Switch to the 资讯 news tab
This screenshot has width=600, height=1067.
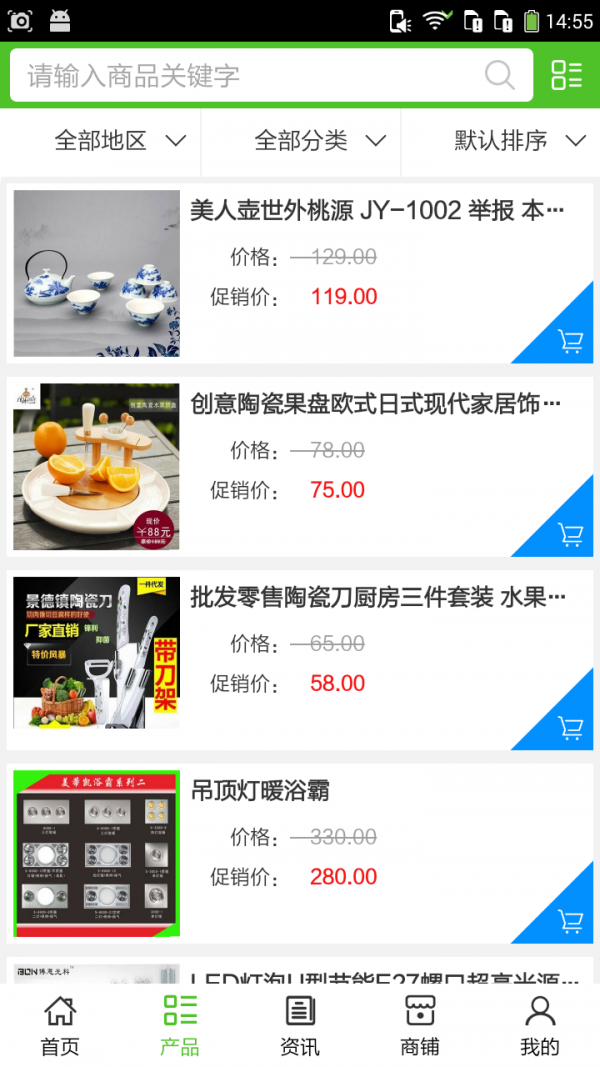pyautogui.click(x=300, y=1025)
